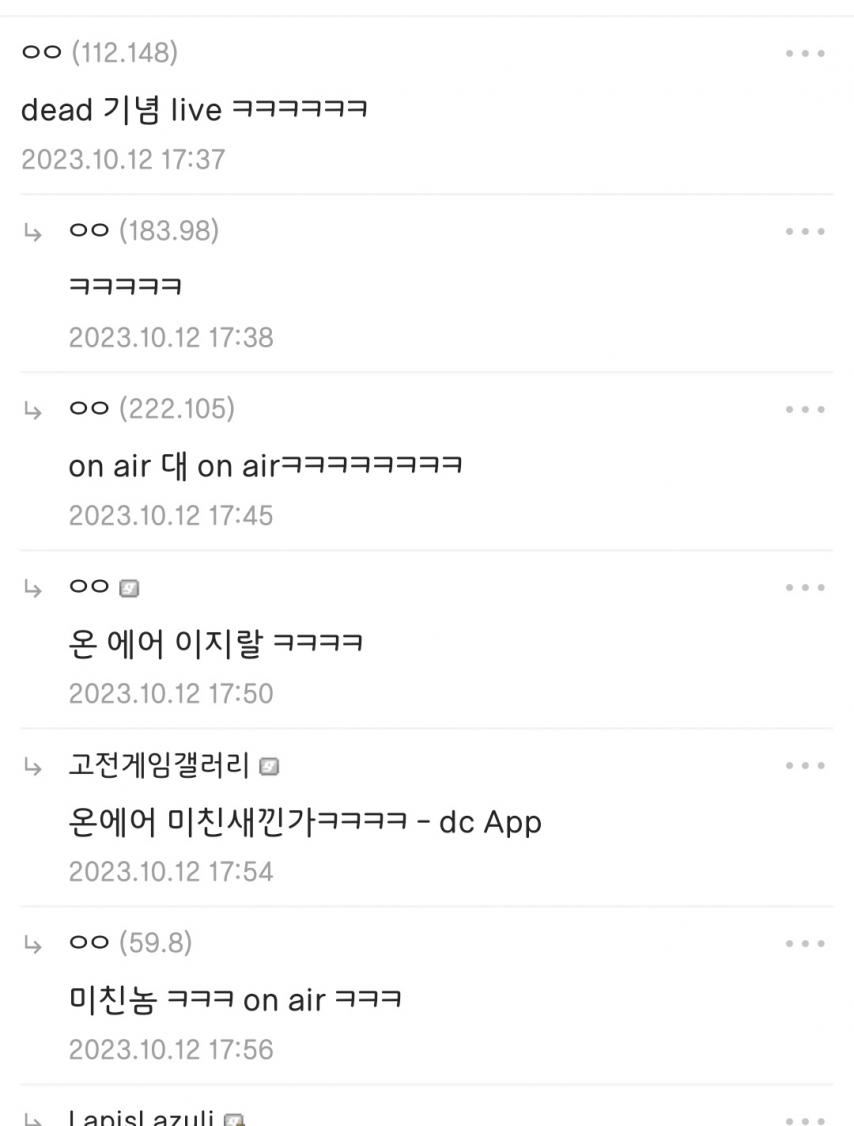Open options for 고전게임갤러리's reply
This screenshot has width=854, height=1126.
pyautogui.click(x=805, y=765)
